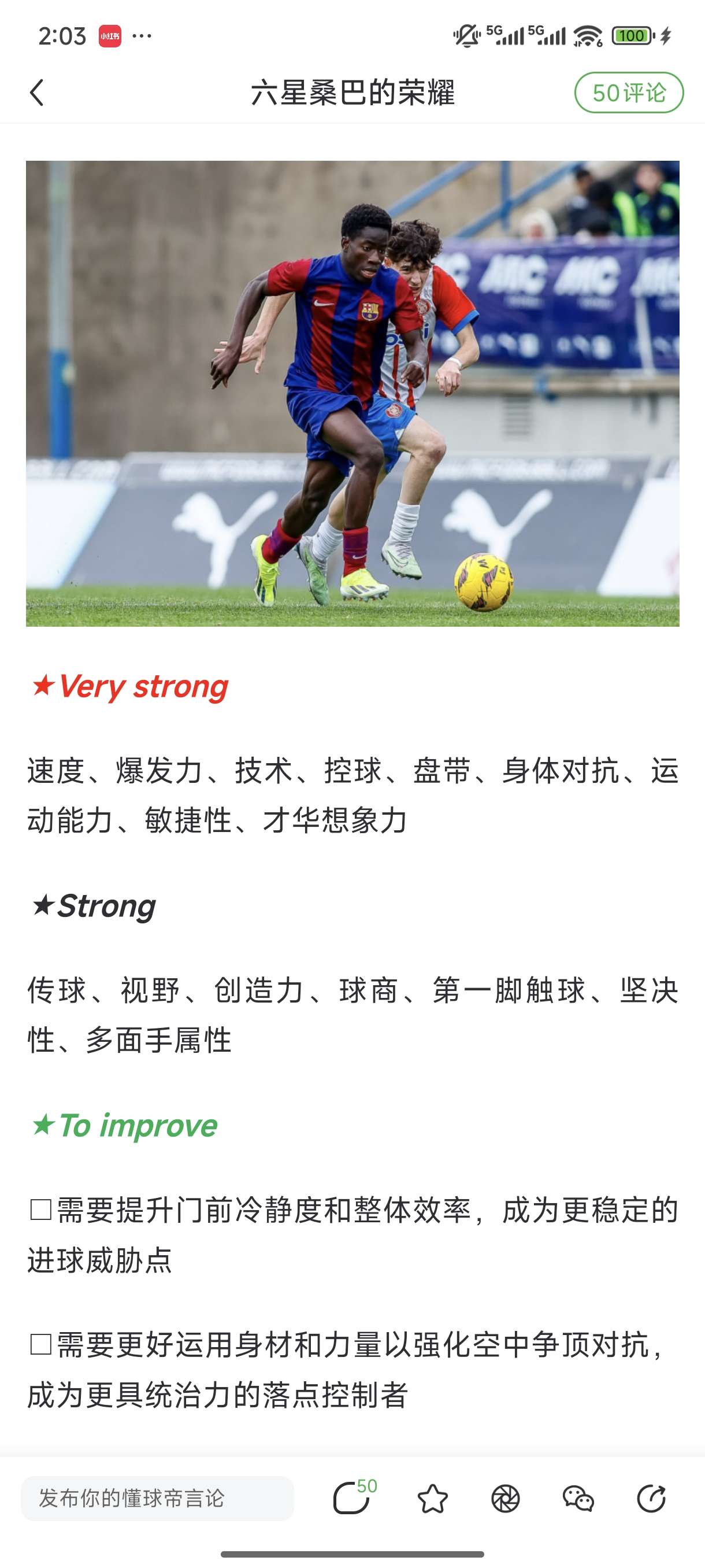Share to WeChat Moments via the shutter icon
The image size is (705, 1568).
click(x=505, y=1498)
